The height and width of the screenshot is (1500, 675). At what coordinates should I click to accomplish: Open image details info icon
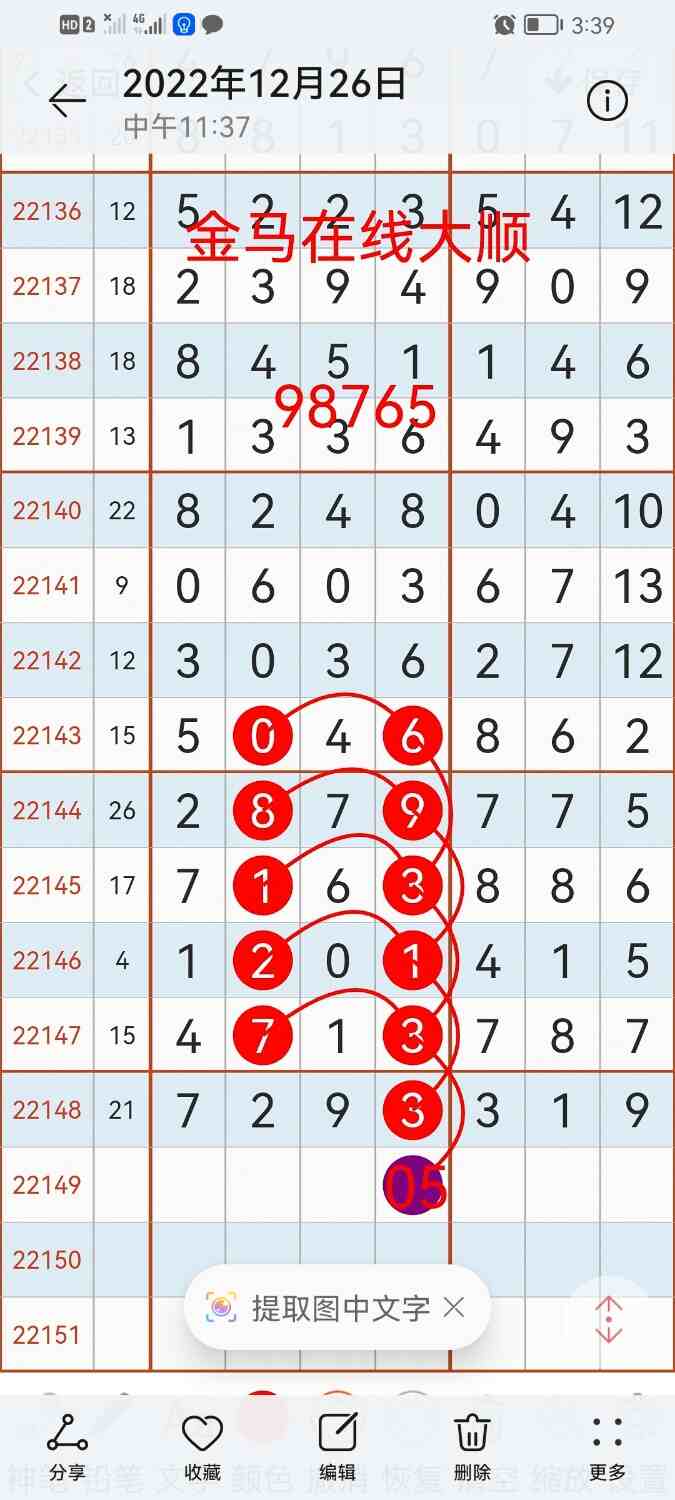(x=607, y=101)
